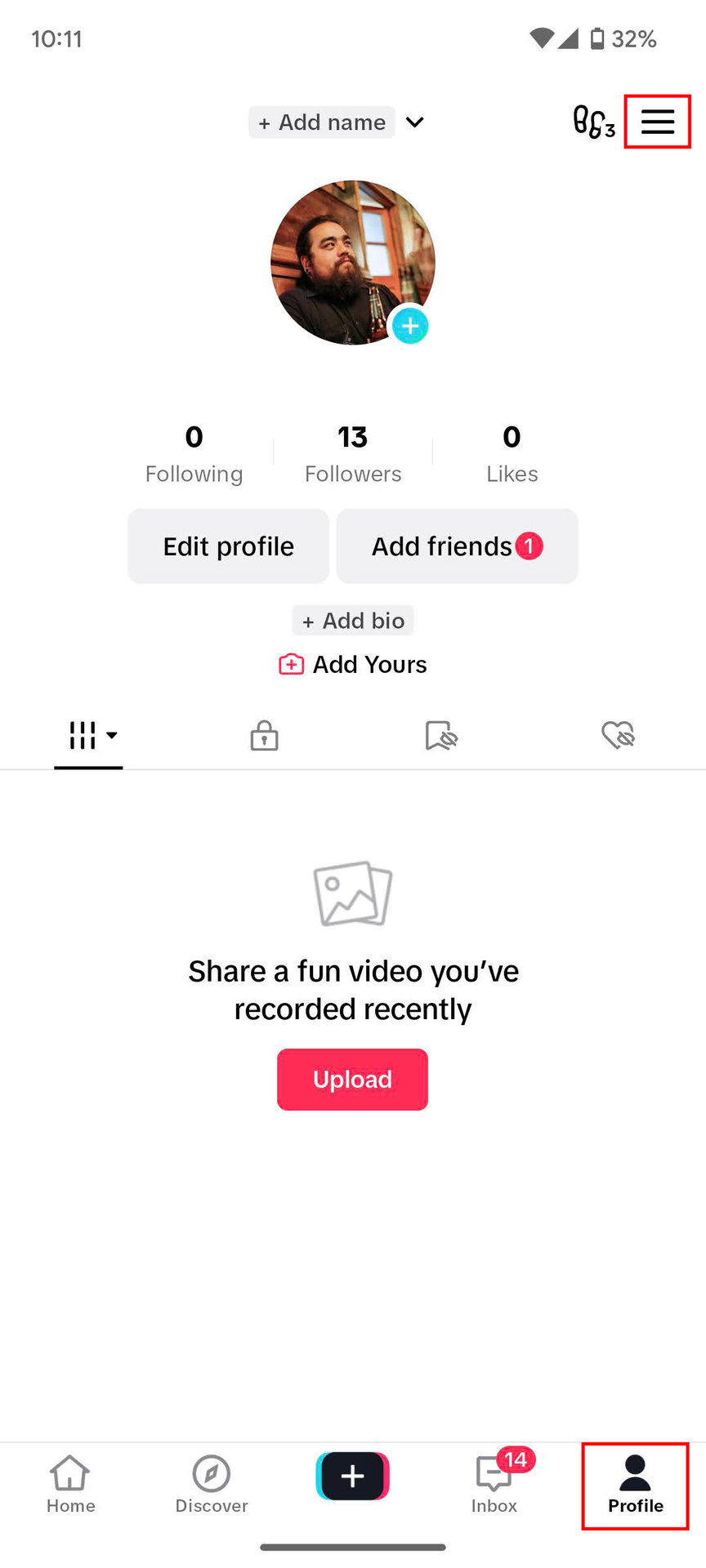Go to the Home tab

[x=70, y=1484]
